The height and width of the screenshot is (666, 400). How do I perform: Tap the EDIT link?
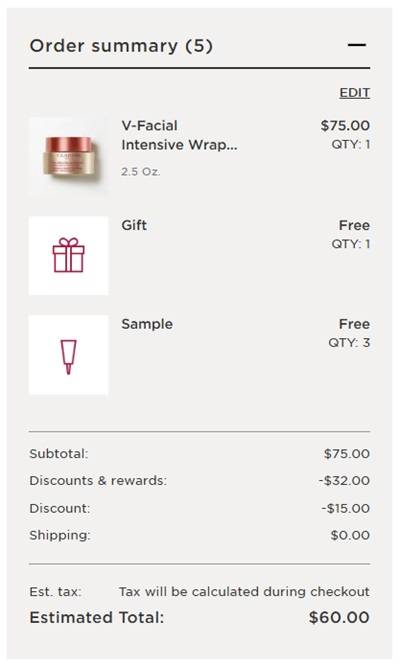[x=355, y=93]
